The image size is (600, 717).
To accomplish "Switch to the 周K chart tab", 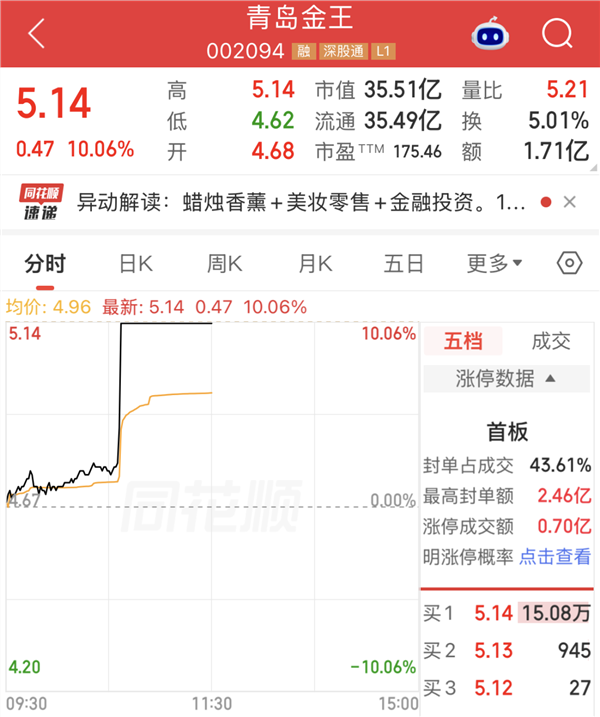I will [224, 264].
